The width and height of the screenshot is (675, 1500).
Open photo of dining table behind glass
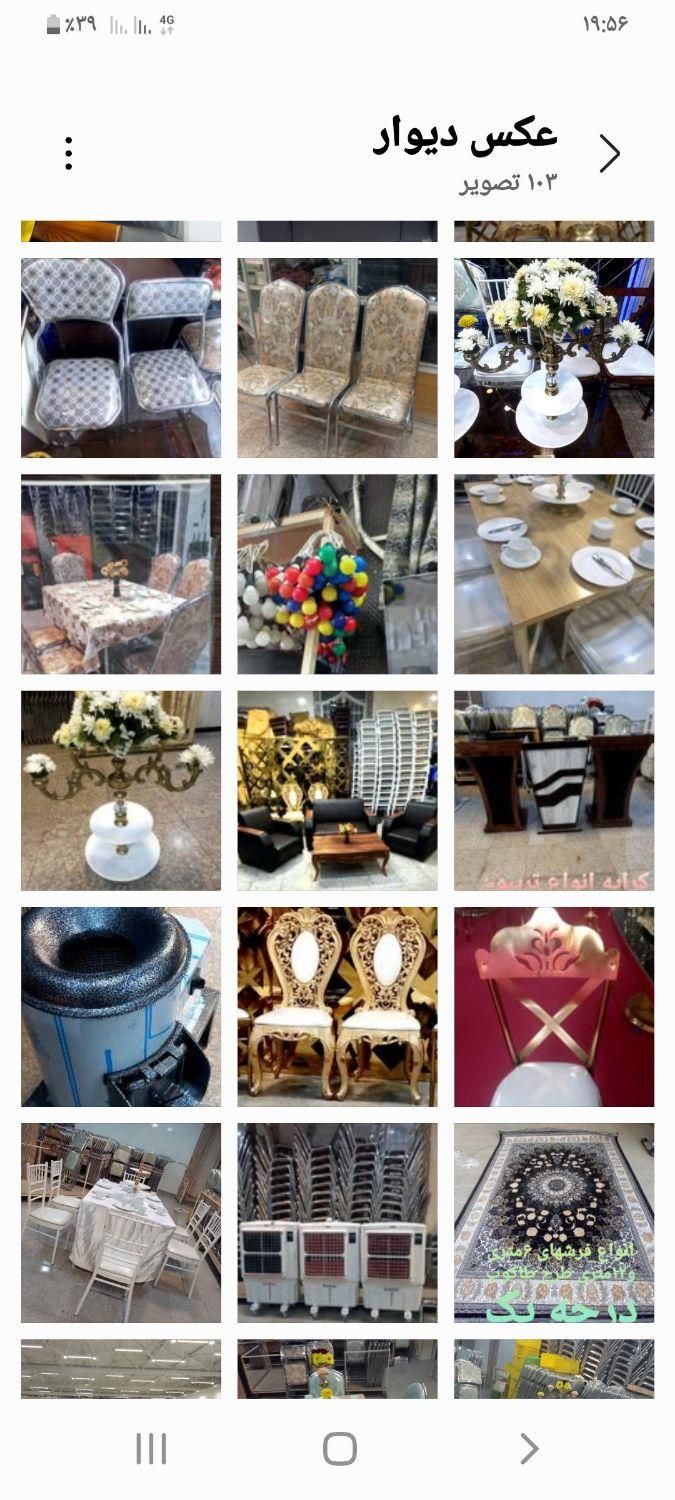click(121, 574)
